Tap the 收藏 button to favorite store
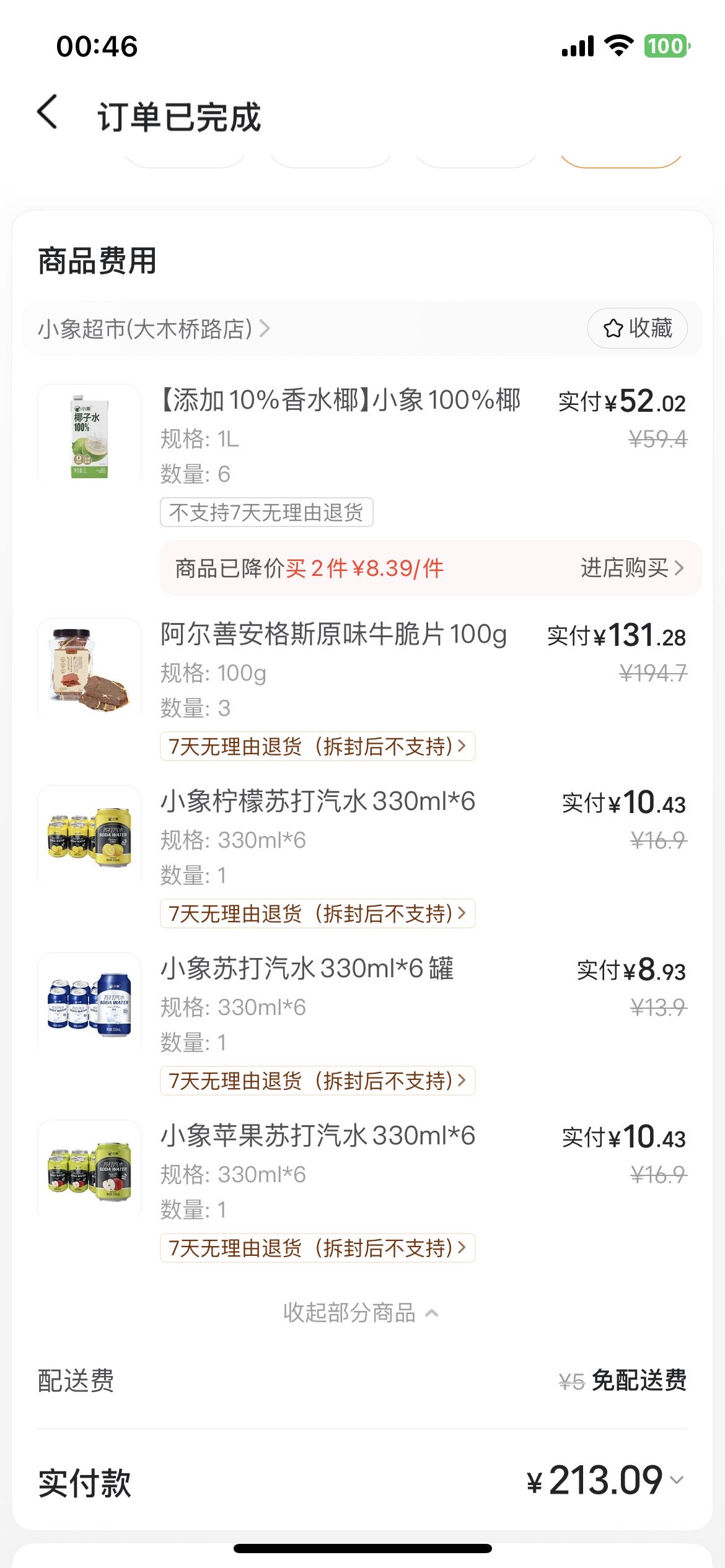The height and width of the screenshot is (1568, 725). point(637,328)
